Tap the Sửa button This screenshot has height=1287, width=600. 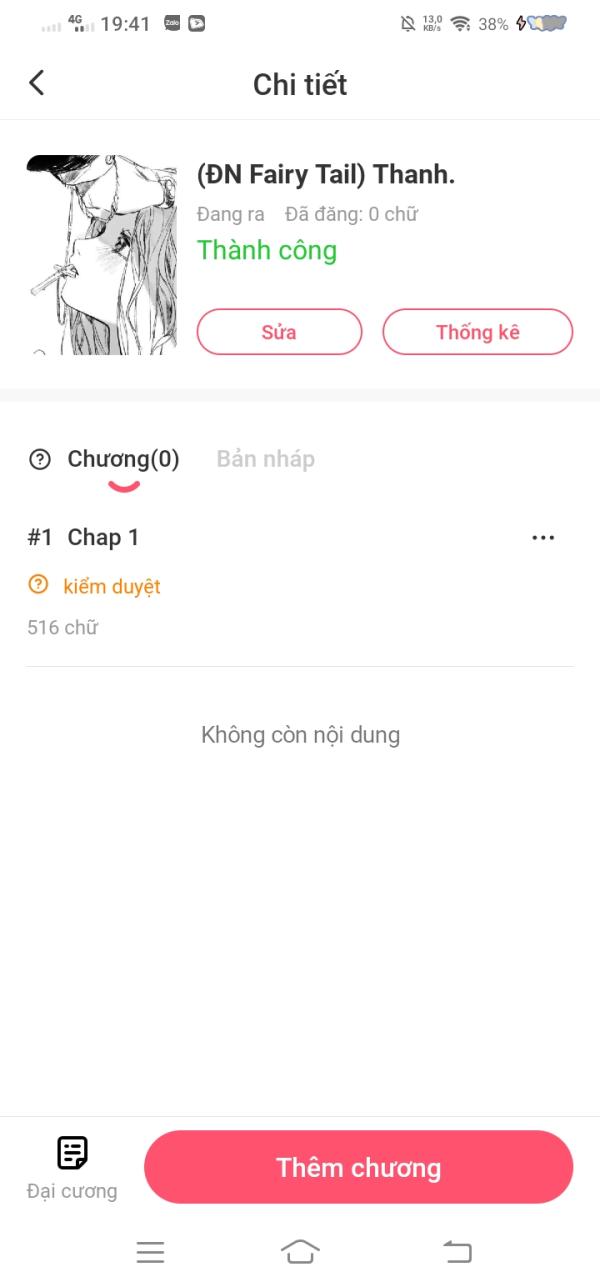point(279,332)
